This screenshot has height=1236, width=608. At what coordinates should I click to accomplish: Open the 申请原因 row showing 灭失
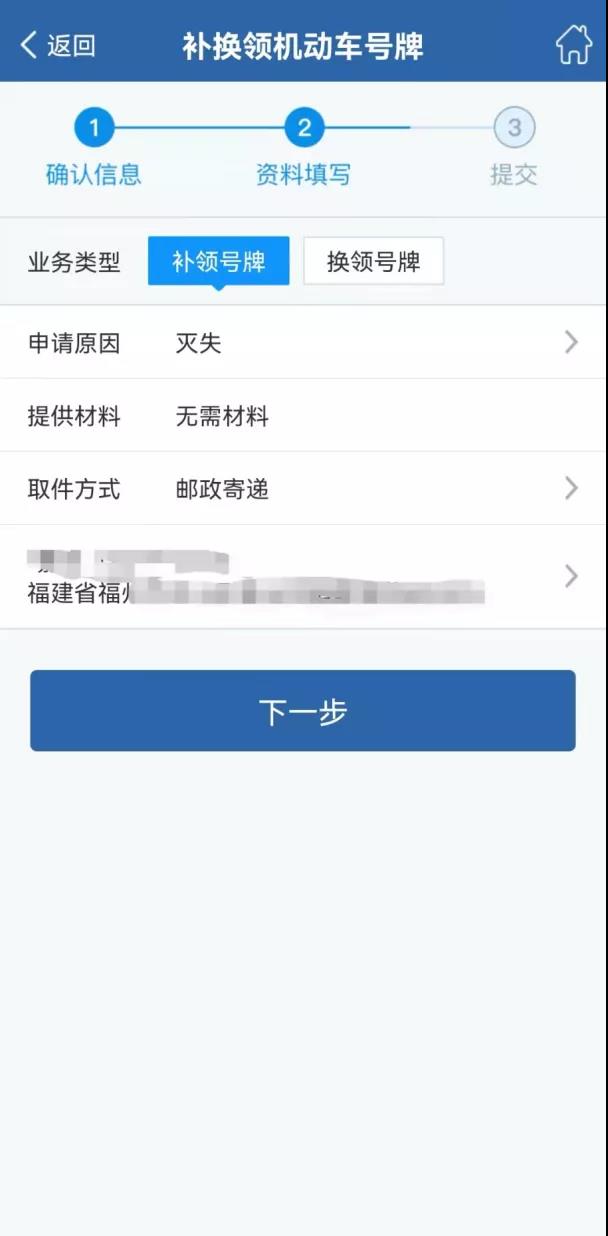304,343
